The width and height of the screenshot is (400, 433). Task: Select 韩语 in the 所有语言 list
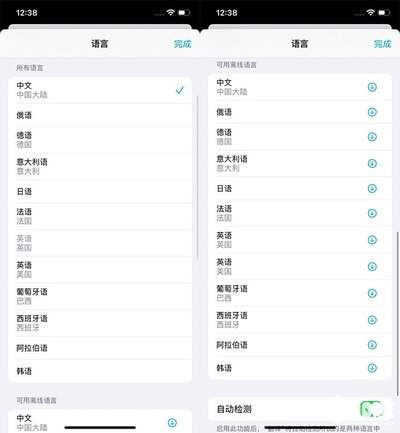coord(100,371)
